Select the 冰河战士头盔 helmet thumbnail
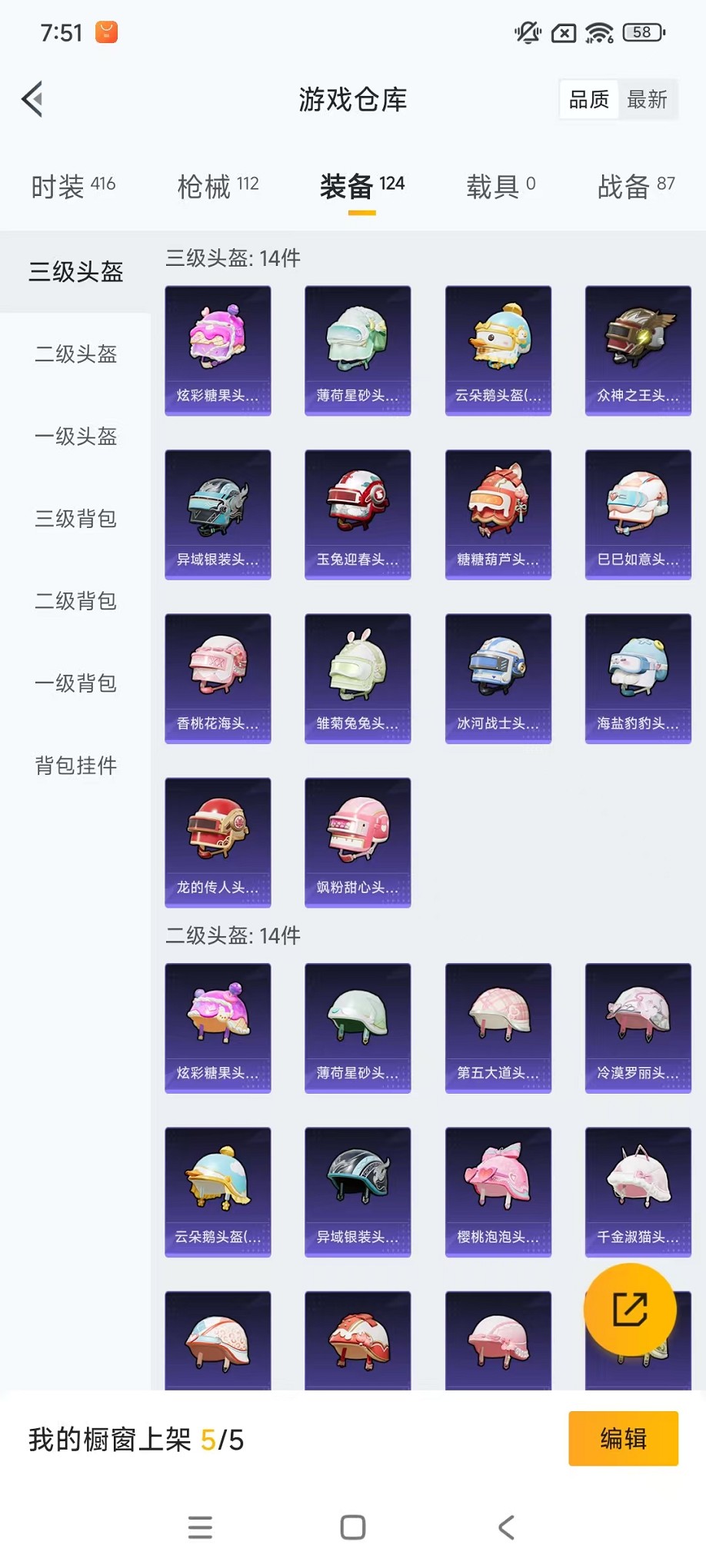 click(x=498, y=678)
